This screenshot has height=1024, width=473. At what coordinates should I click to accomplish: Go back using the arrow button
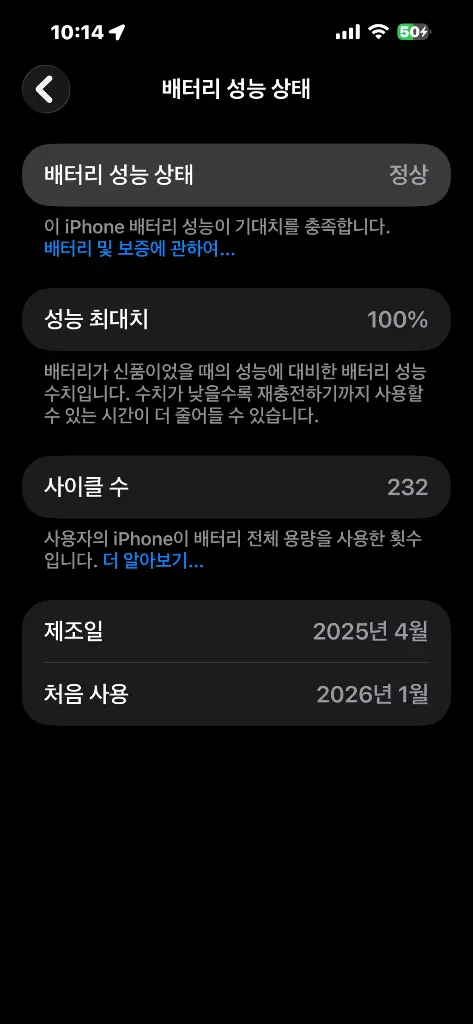click(x=46, y=89)
